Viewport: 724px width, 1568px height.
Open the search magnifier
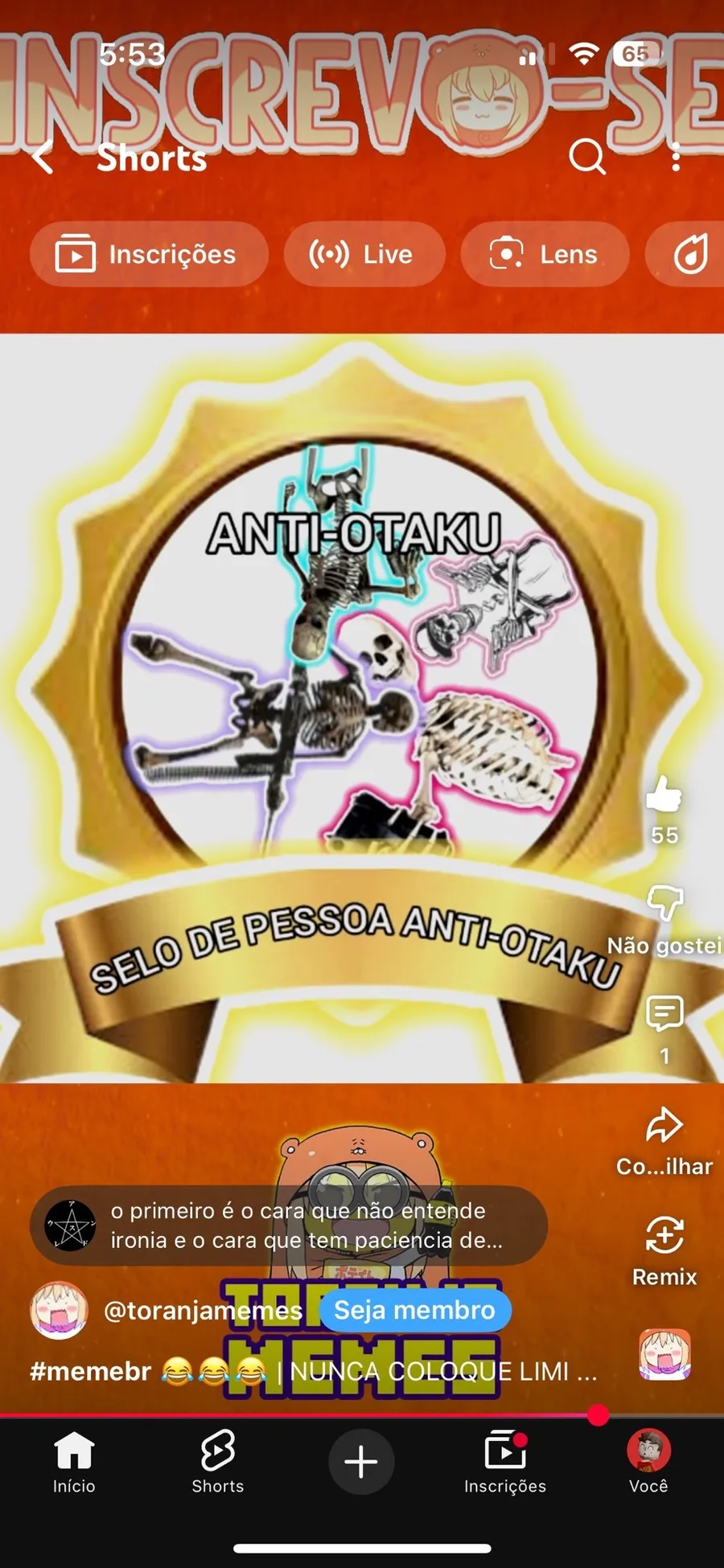click(586, 156)
